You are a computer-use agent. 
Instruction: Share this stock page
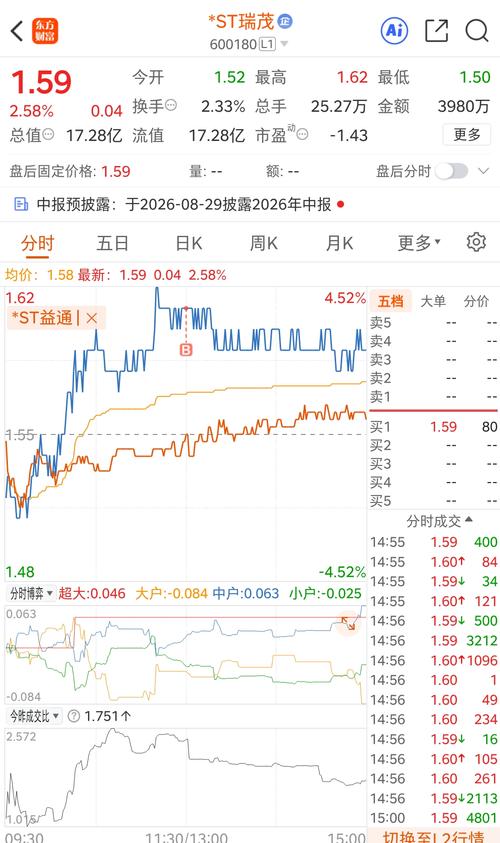(436, 31)
